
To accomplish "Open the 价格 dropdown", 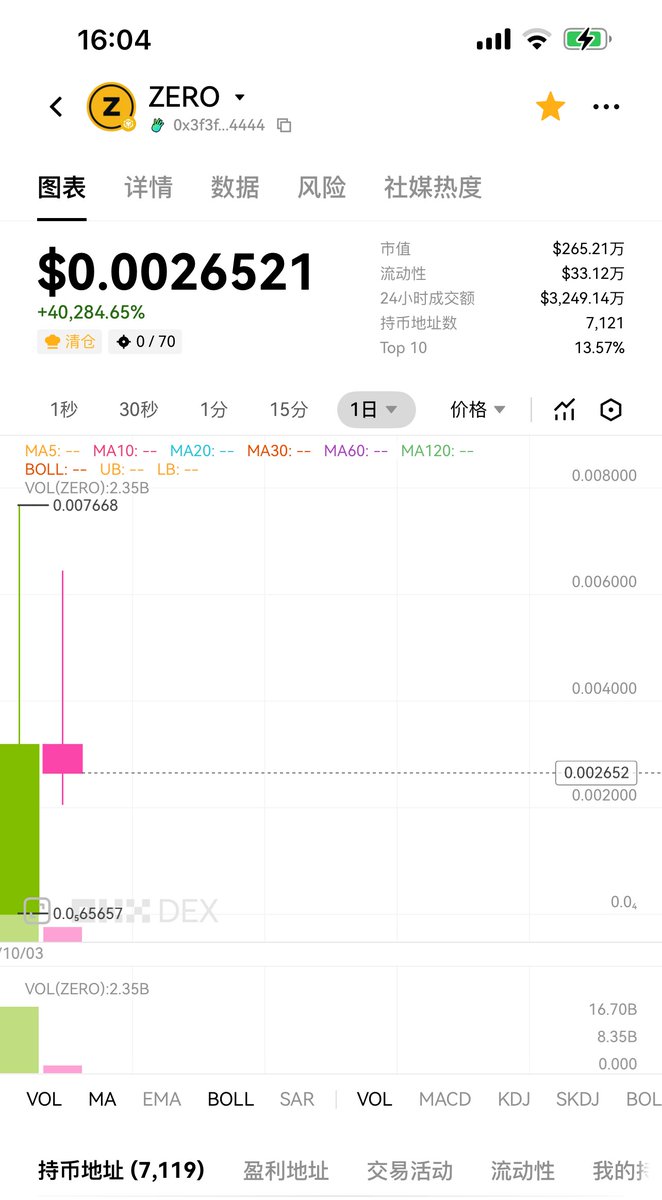I will 478,409.
